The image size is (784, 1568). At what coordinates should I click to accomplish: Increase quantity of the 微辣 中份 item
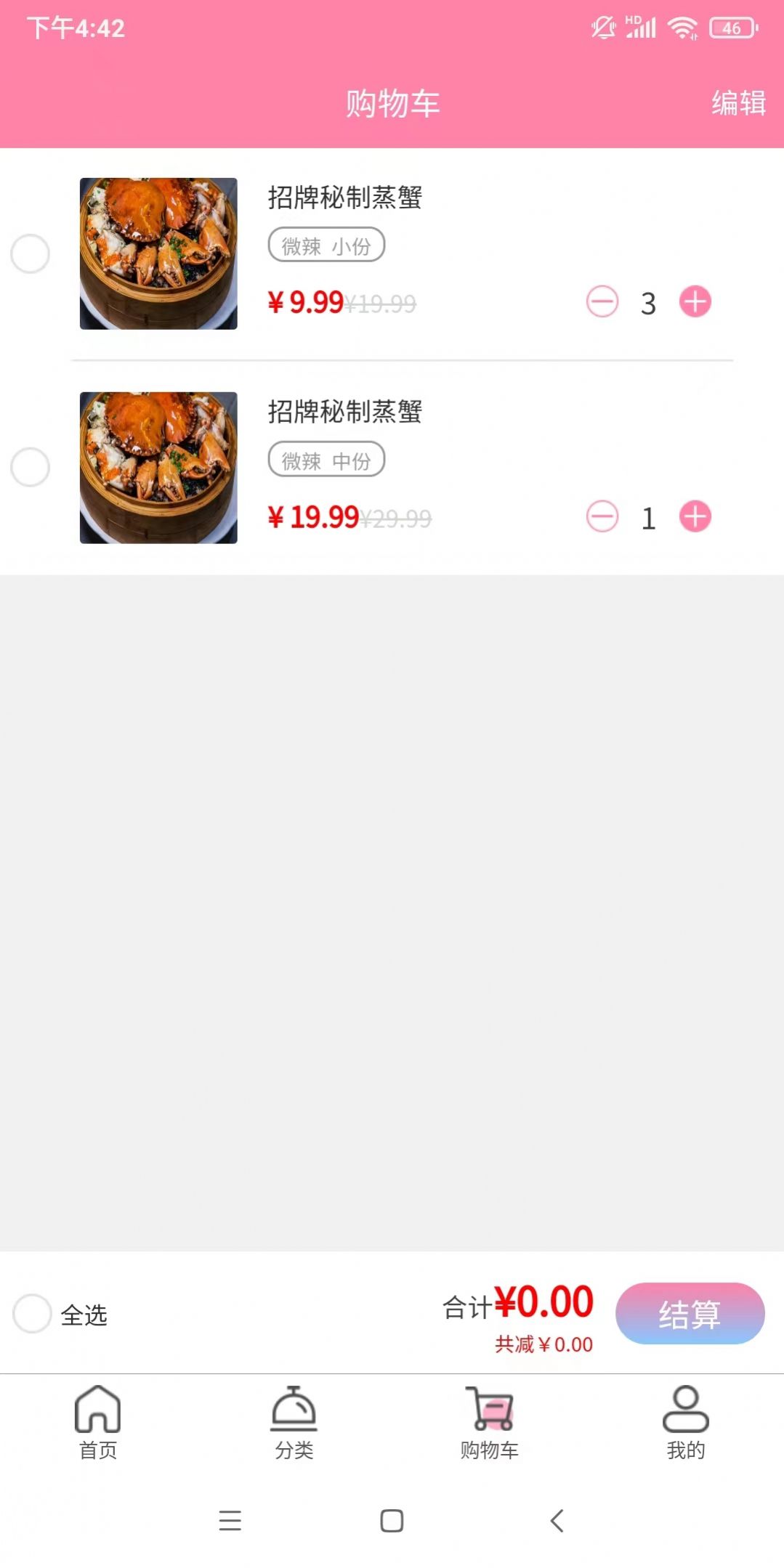pos(695,517)
